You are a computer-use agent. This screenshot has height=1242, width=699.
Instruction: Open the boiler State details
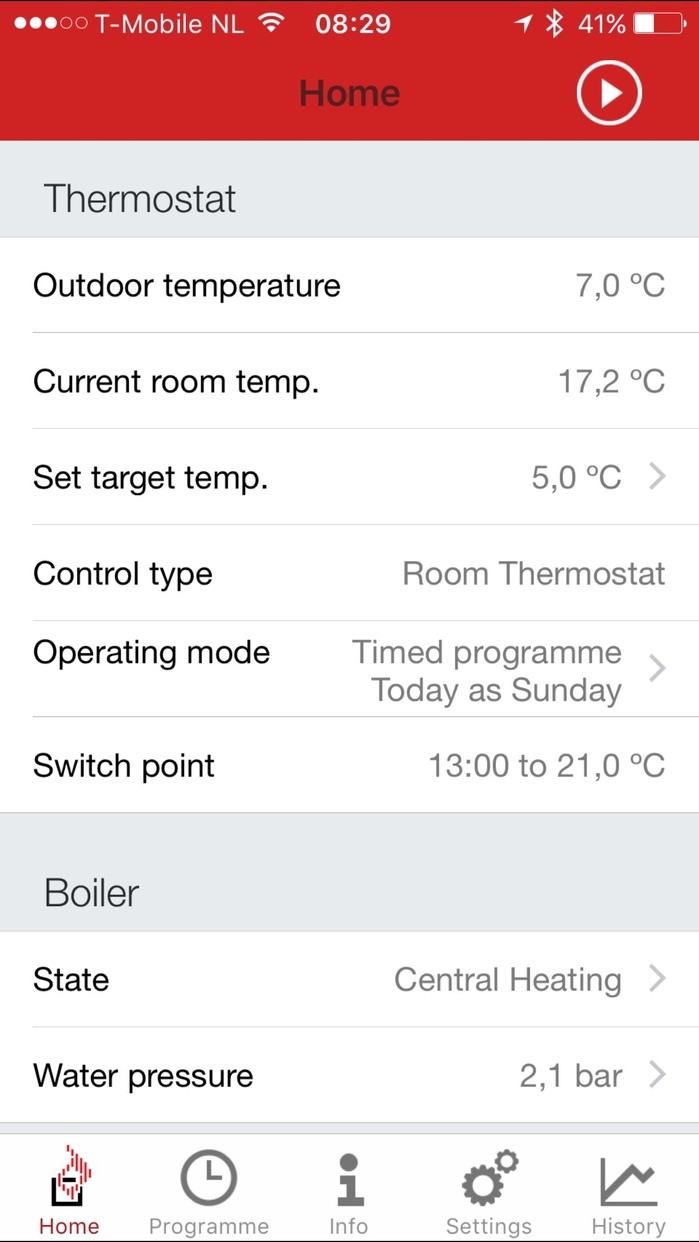[349, 979]
